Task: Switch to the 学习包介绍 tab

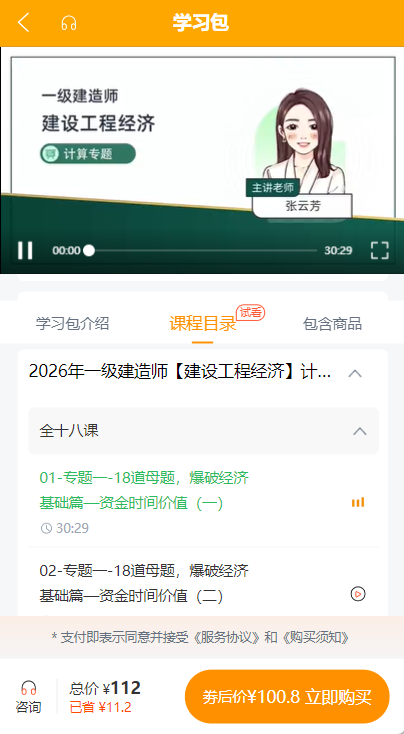Action: 73,323
